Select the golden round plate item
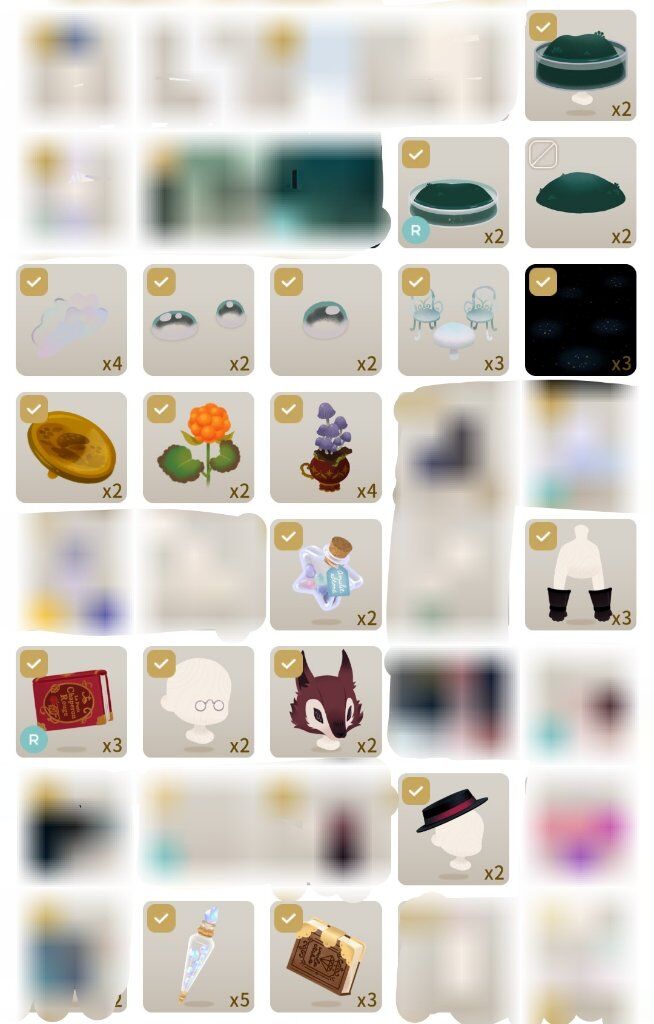This screenshot has width=654, height=1024. coord(71,447)
